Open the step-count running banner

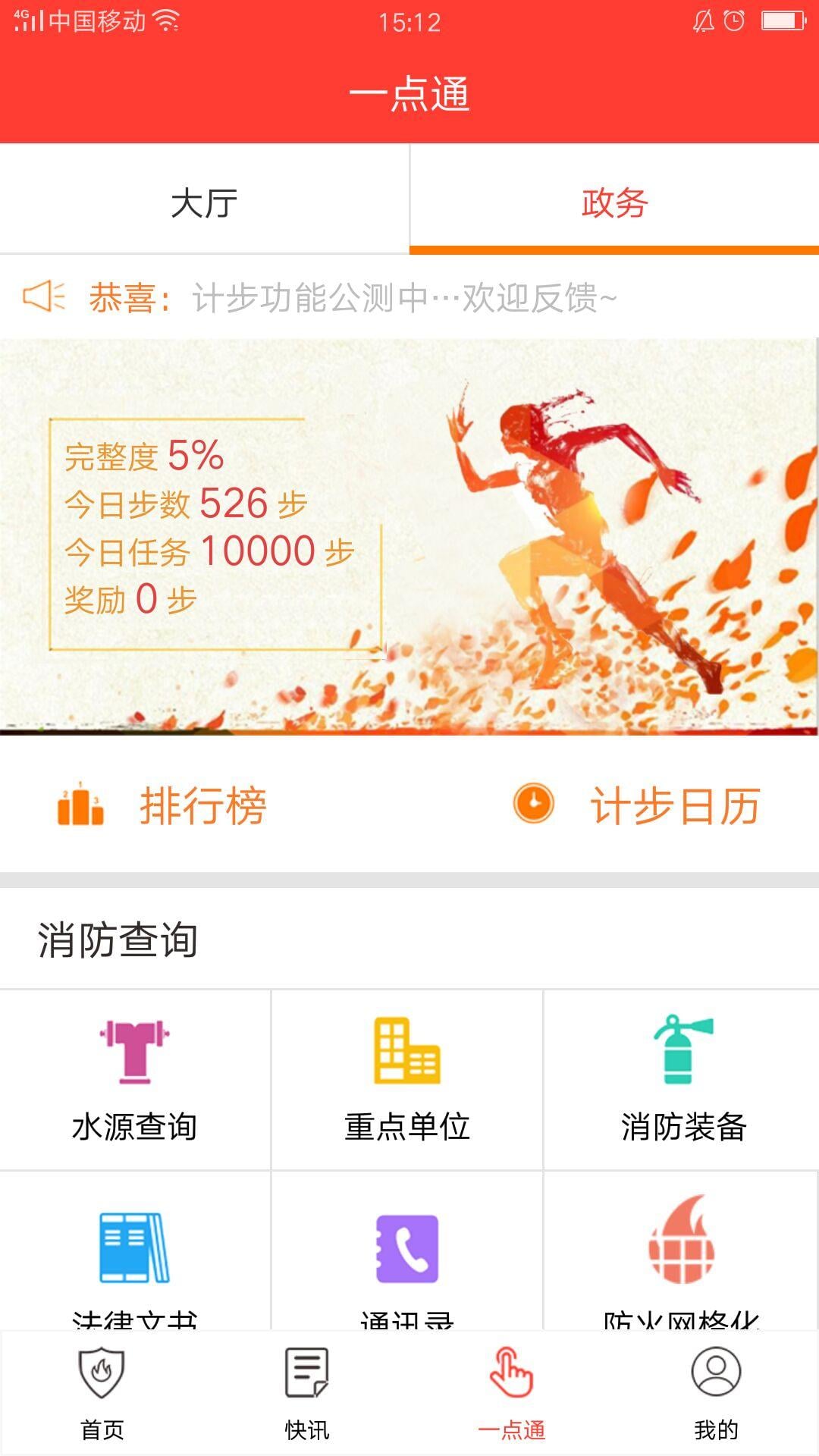click(x=409, y=537)
